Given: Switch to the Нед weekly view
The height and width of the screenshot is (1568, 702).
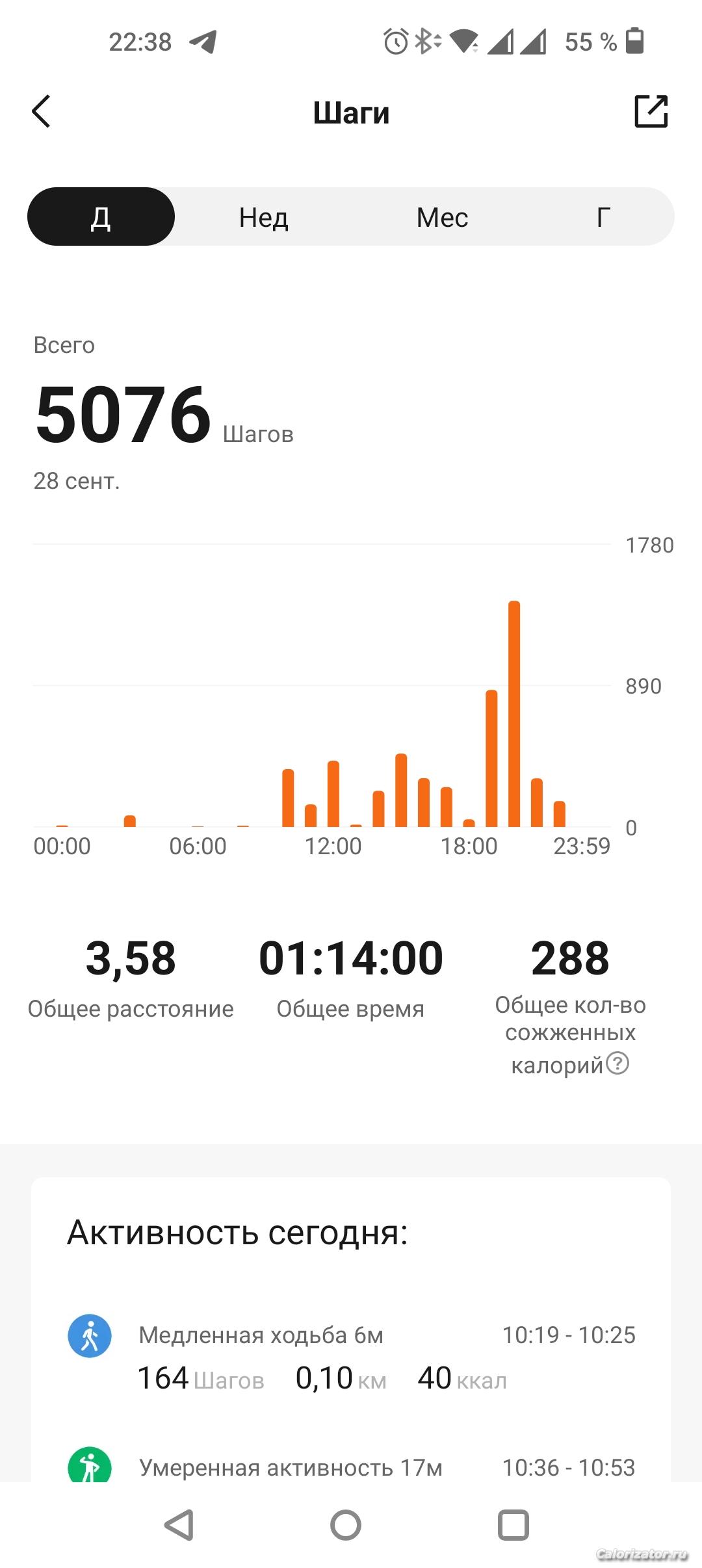Looking at the screenshot, I should [263, 217].
